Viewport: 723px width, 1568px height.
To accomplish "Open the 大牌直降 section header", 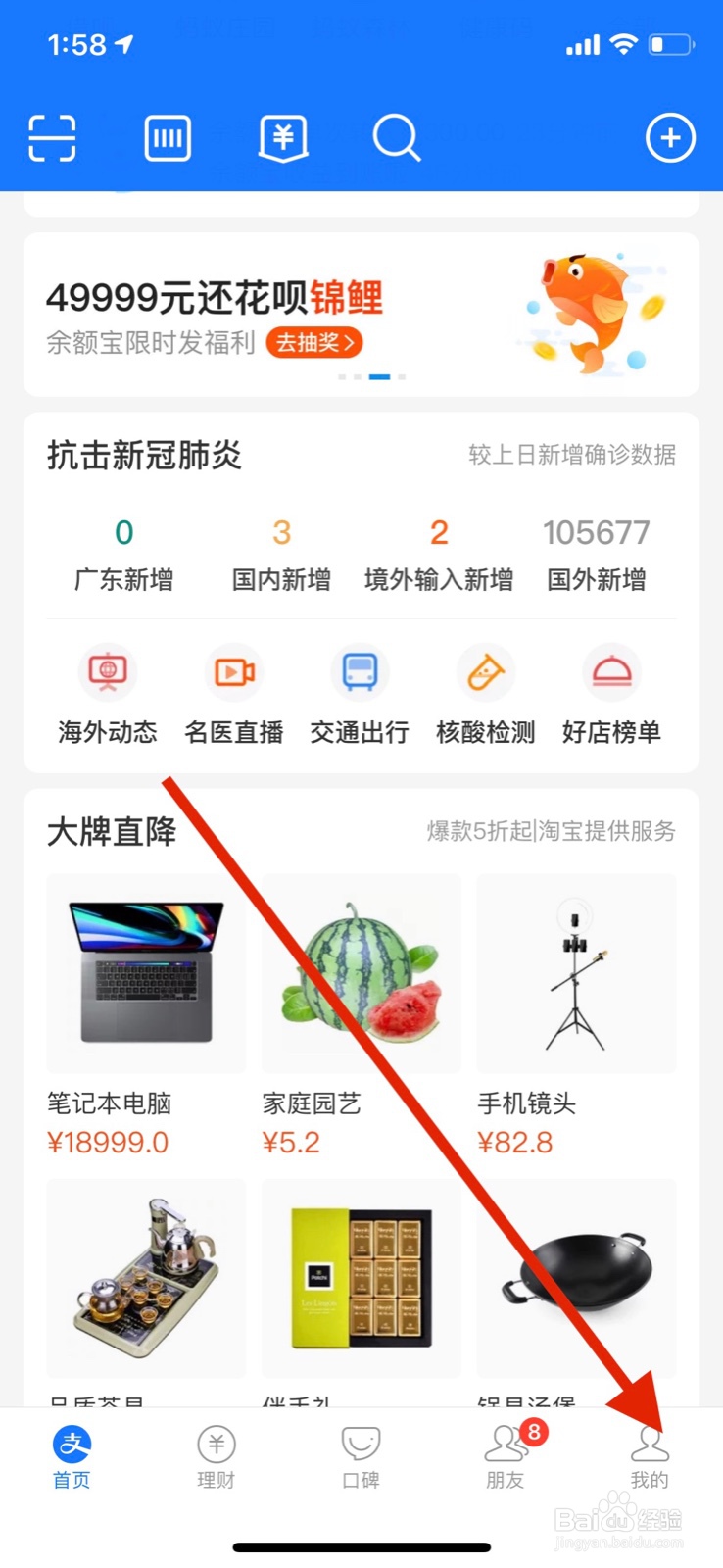I will [x=111, y=832].
